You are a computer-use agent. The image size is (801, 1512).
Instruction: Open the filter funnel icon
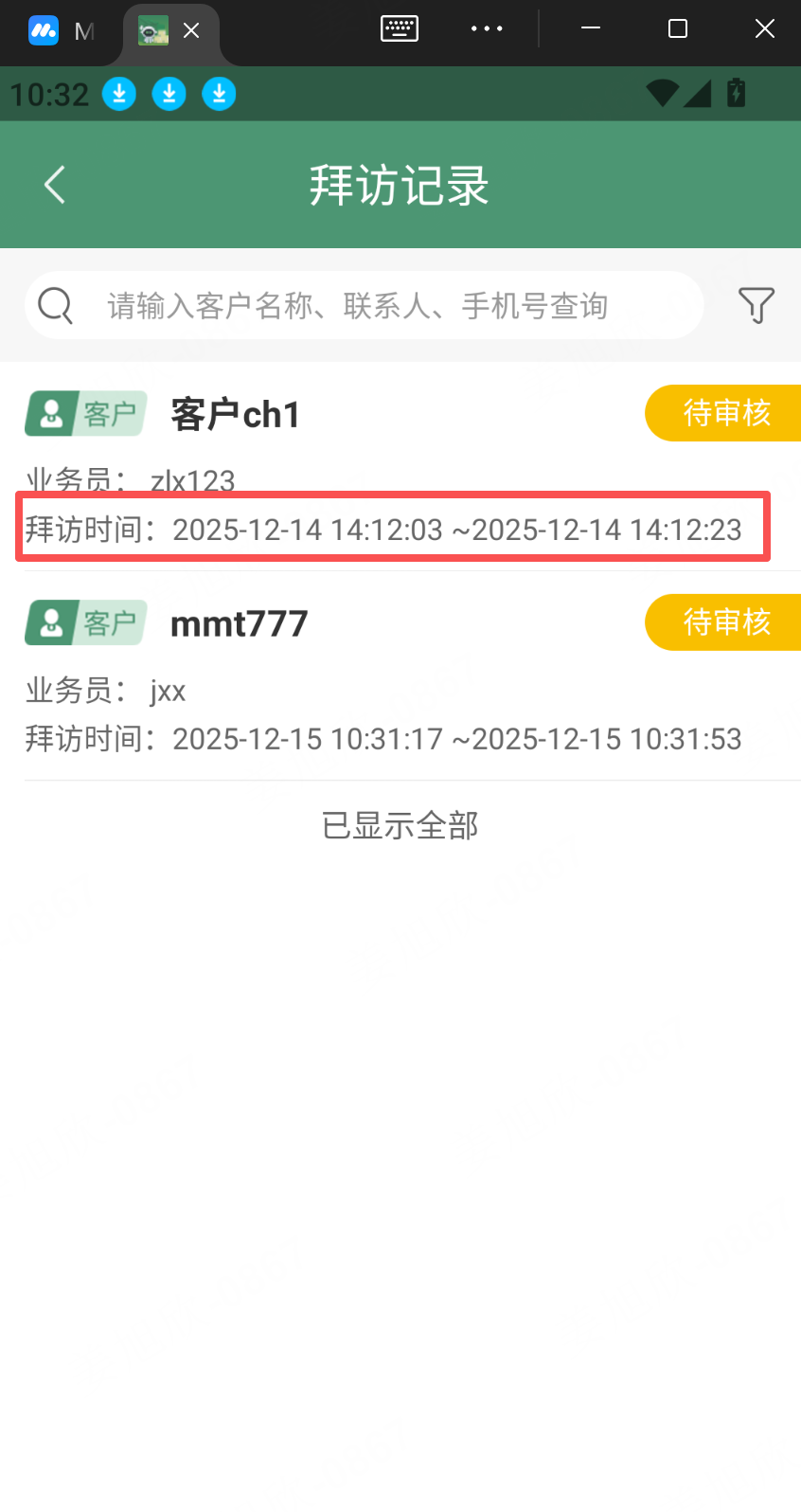(x=756, y=306)
